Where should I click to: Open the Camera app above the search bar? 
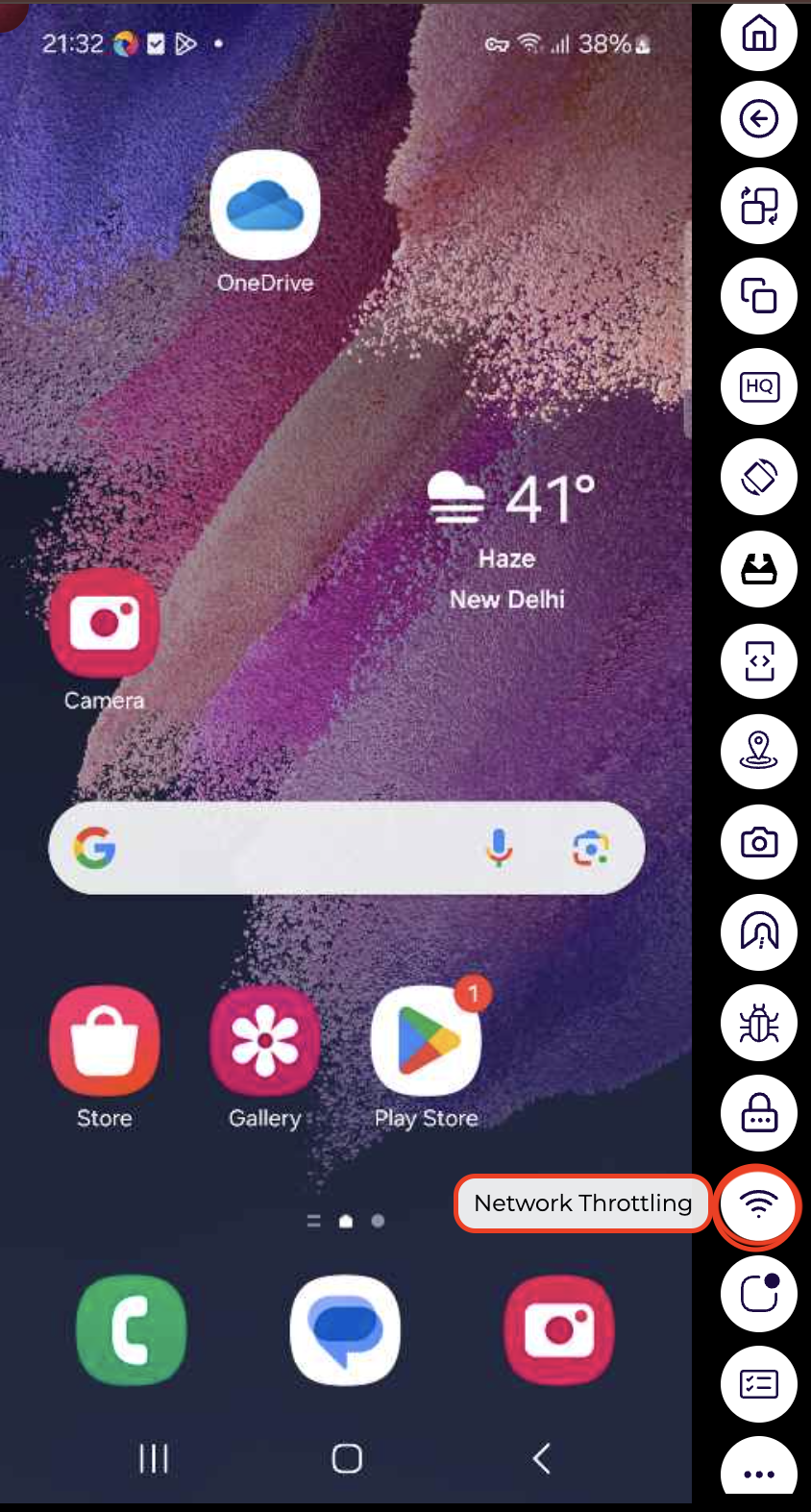pos(105,623)
